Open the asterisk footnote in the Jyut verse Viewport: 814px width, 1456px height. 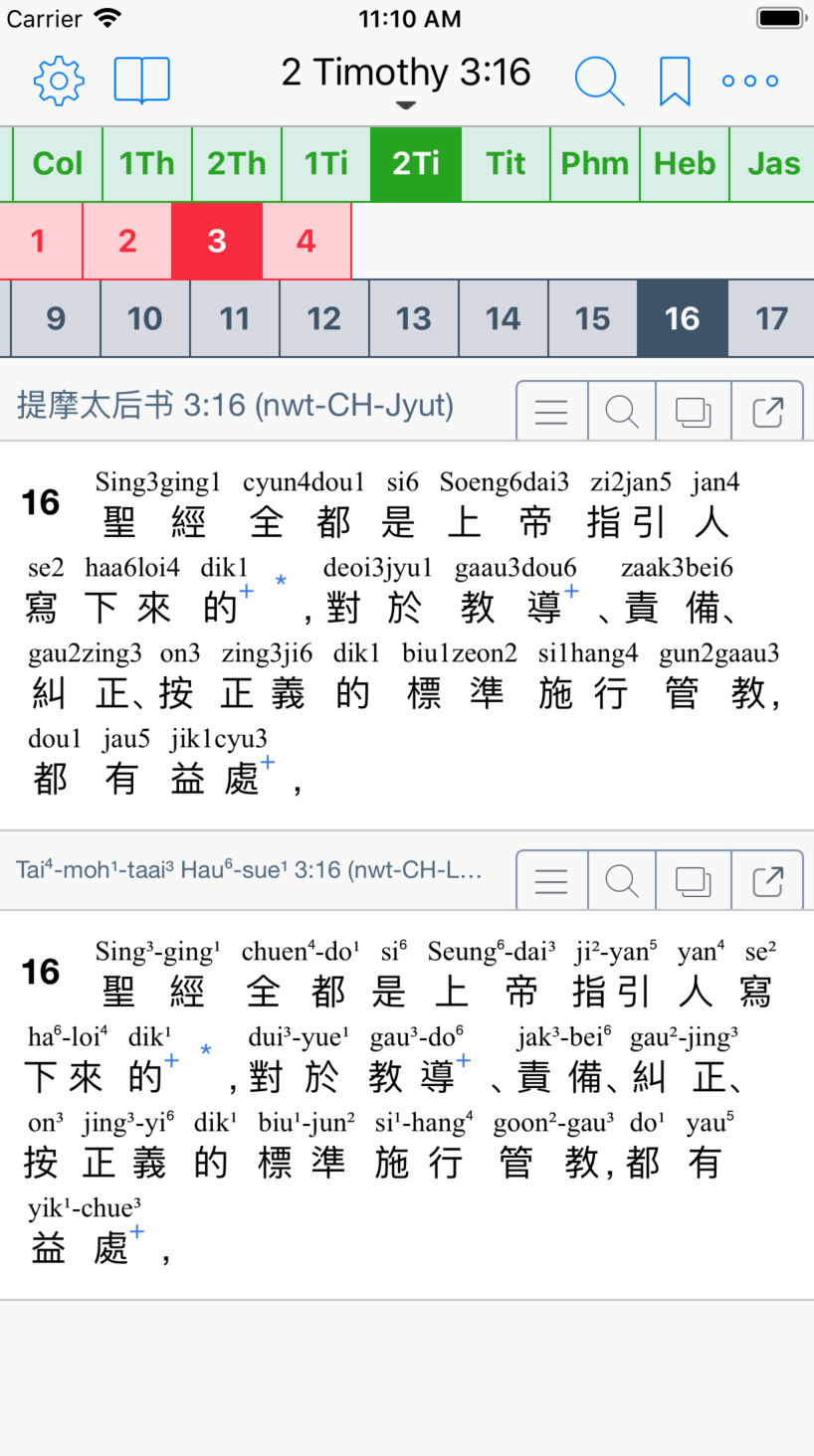(x=281, y=581)
